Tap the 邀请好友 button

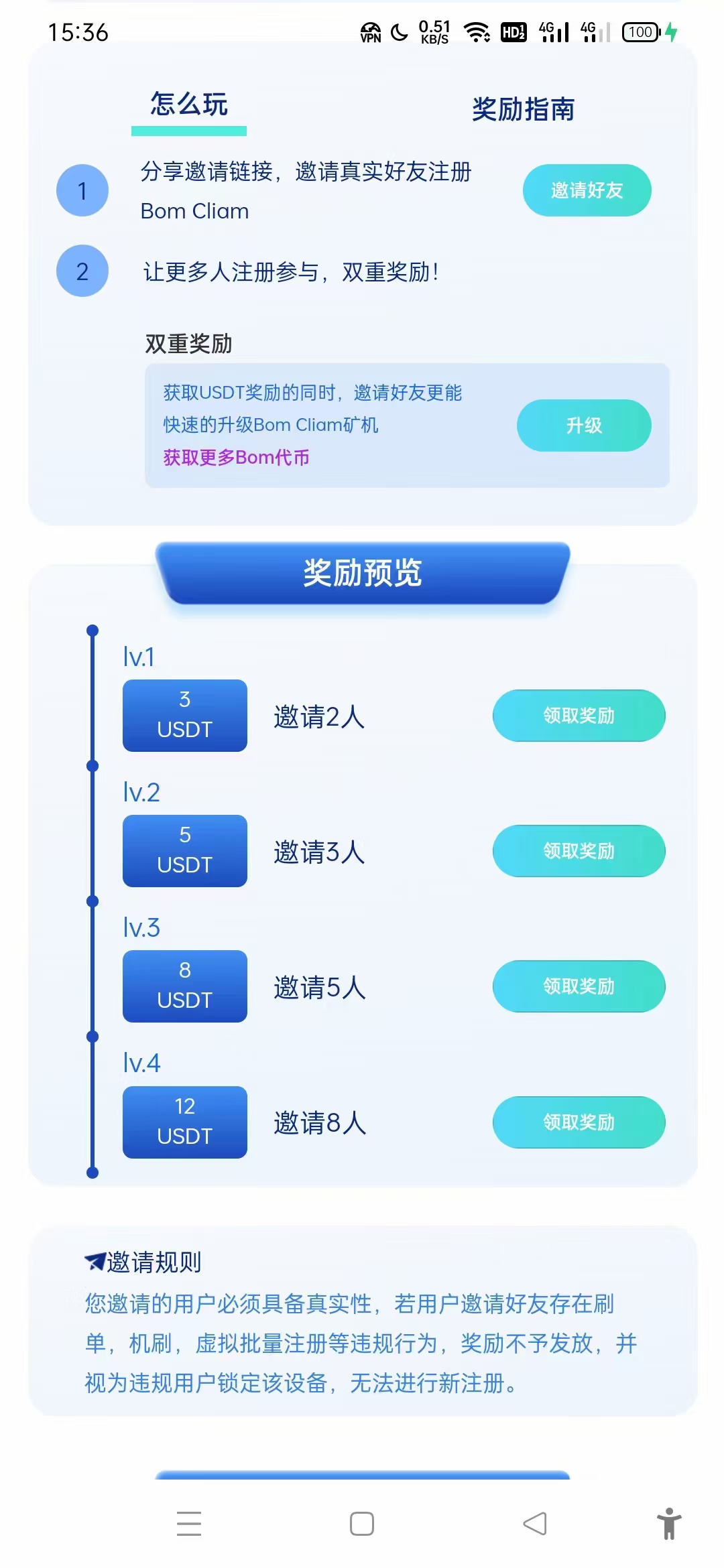click(x=587, y=190)
